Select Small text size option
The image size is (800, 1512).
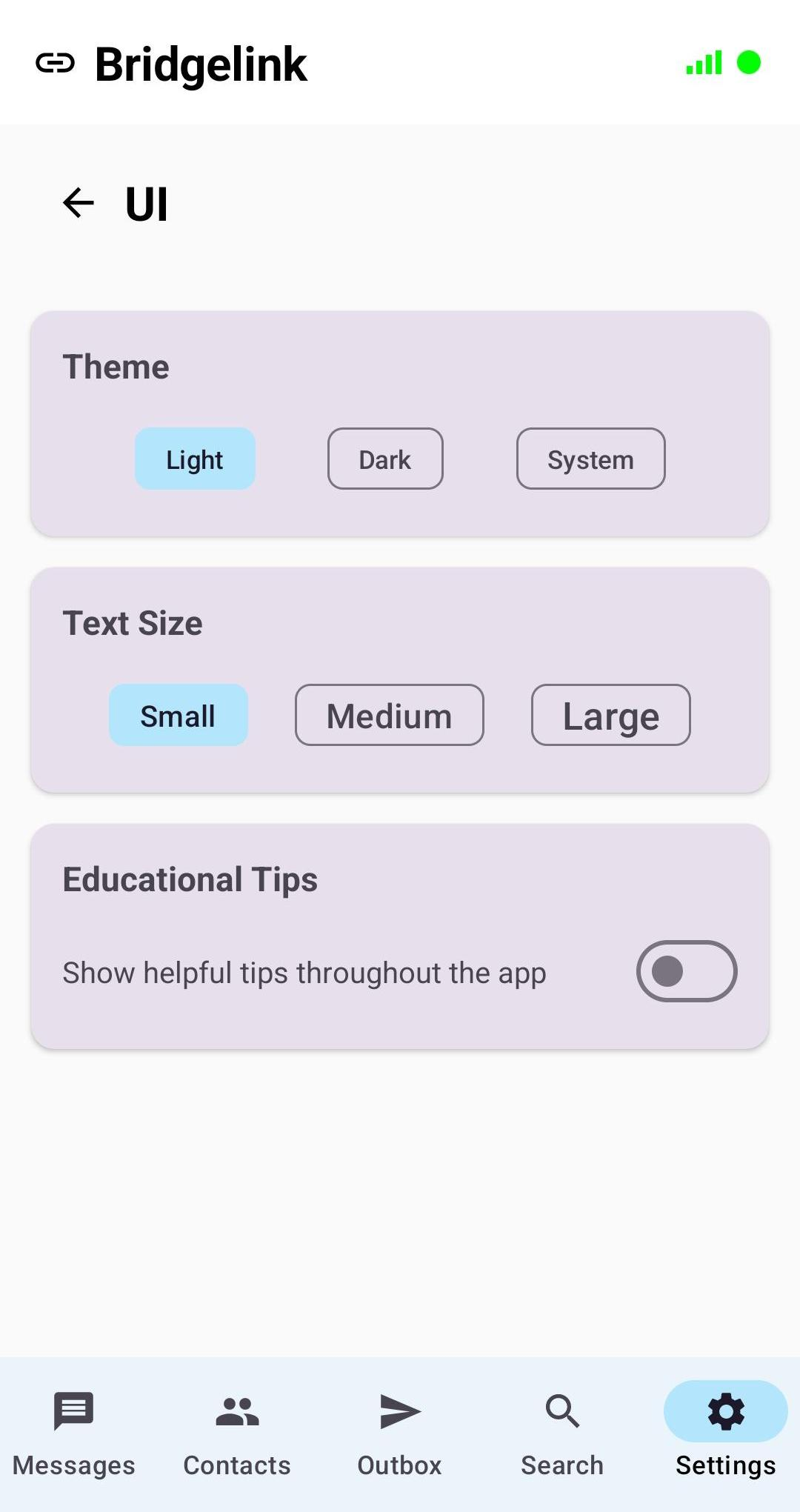pos(178,715)
